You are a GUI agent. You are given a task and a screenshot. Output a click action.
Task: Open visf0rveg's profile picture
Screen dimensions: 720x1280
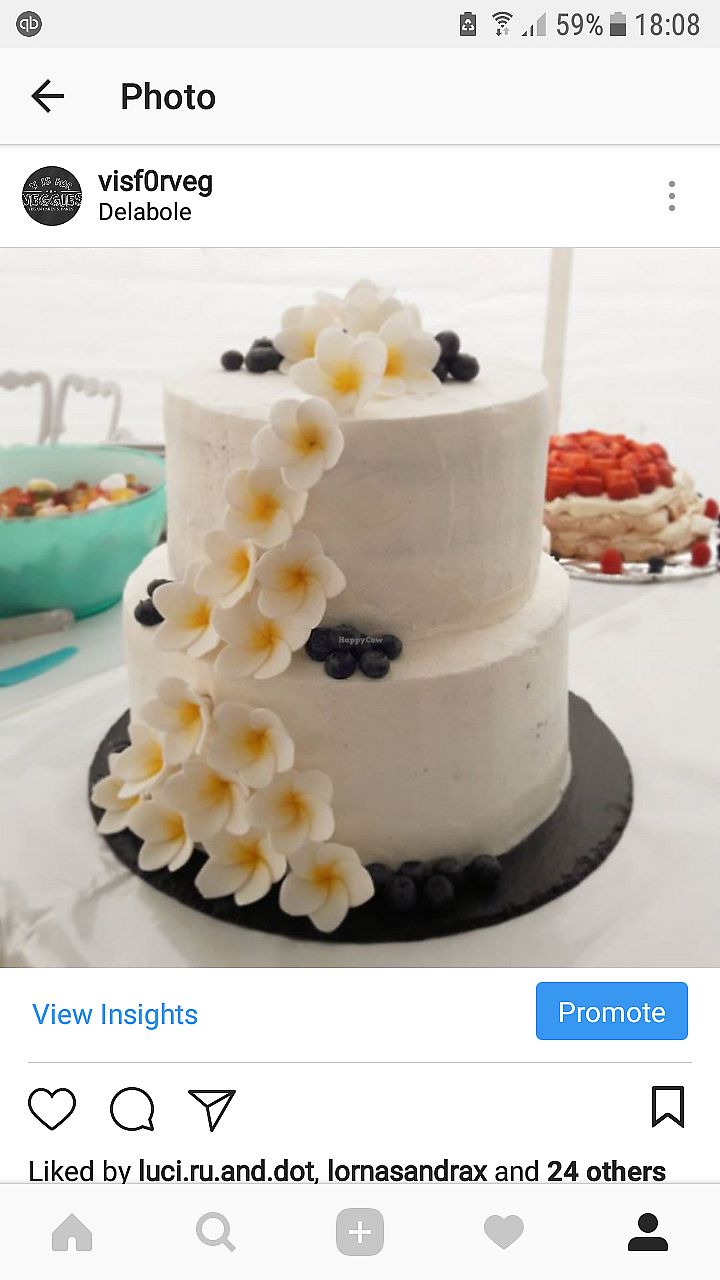52,196
